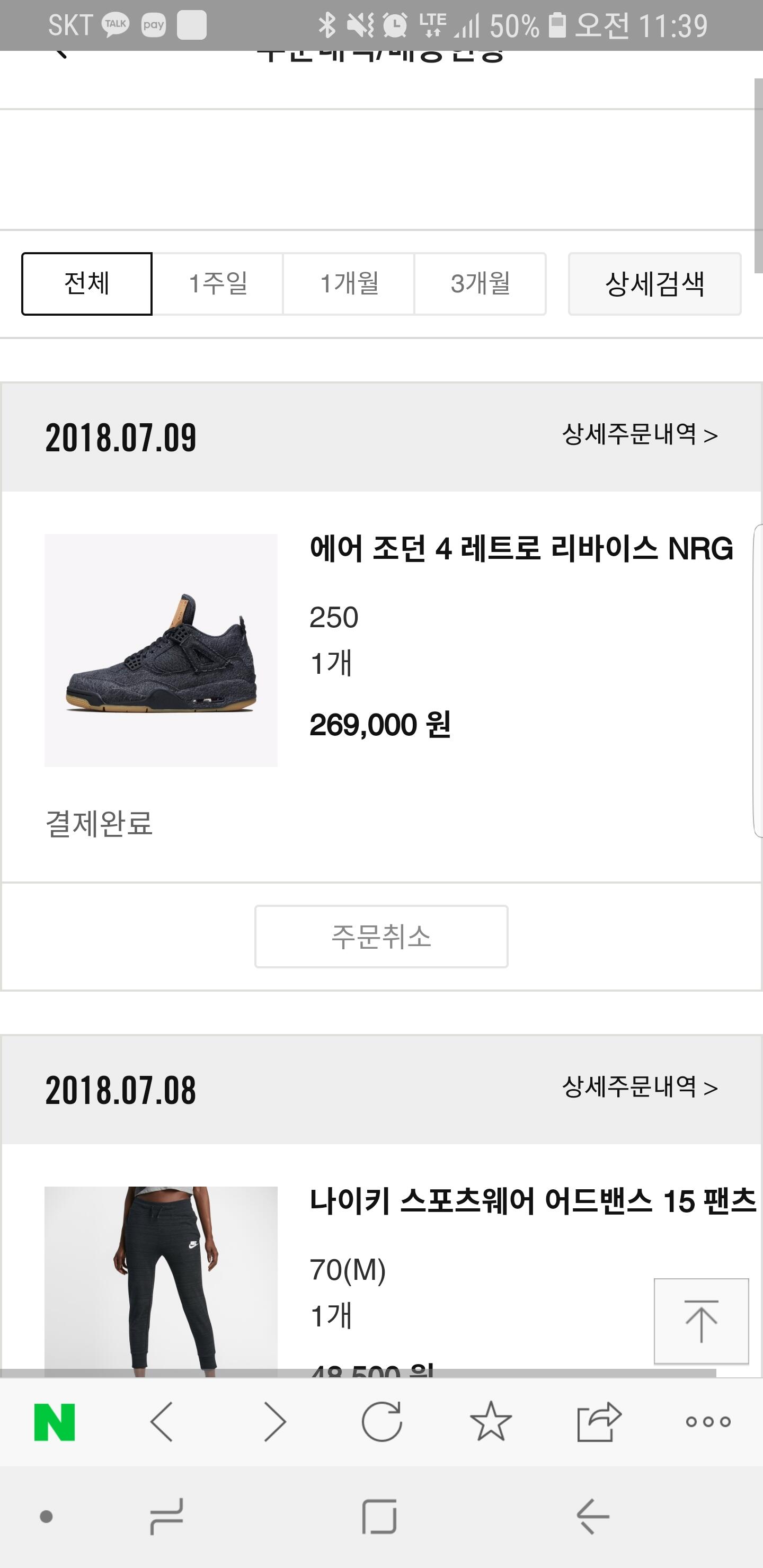Switch to the 1주일 filter
763x1568 pixels.
tap(218, 283)
